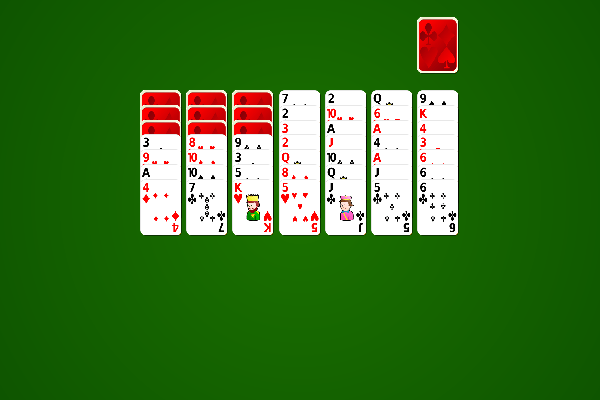This screenshot has width=600, height=400.
Task: Tap the Jack of clubs card
Action: (345, 207)
